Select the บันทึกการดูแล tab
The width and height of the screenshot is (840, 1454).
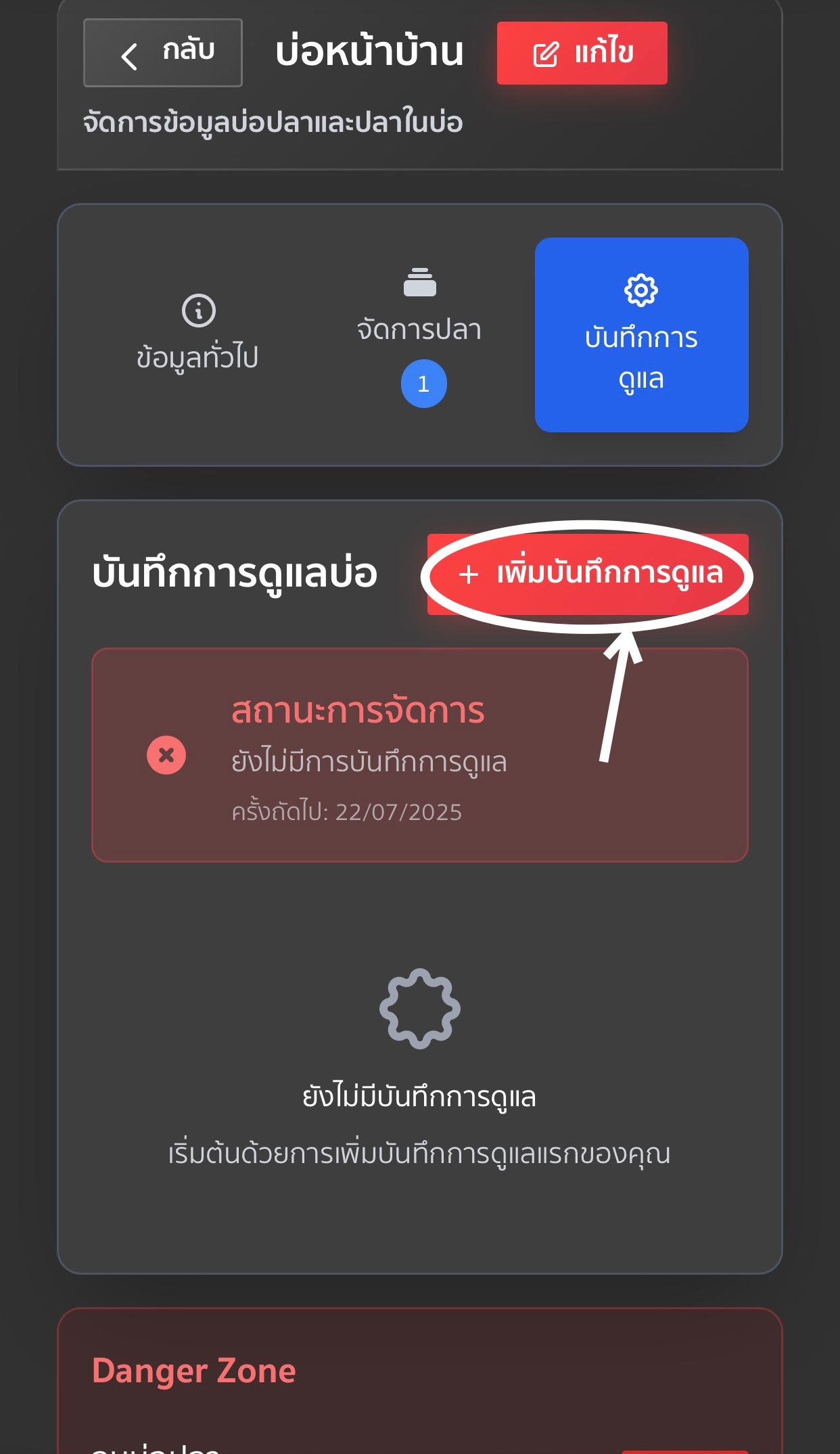coord(641,335)
